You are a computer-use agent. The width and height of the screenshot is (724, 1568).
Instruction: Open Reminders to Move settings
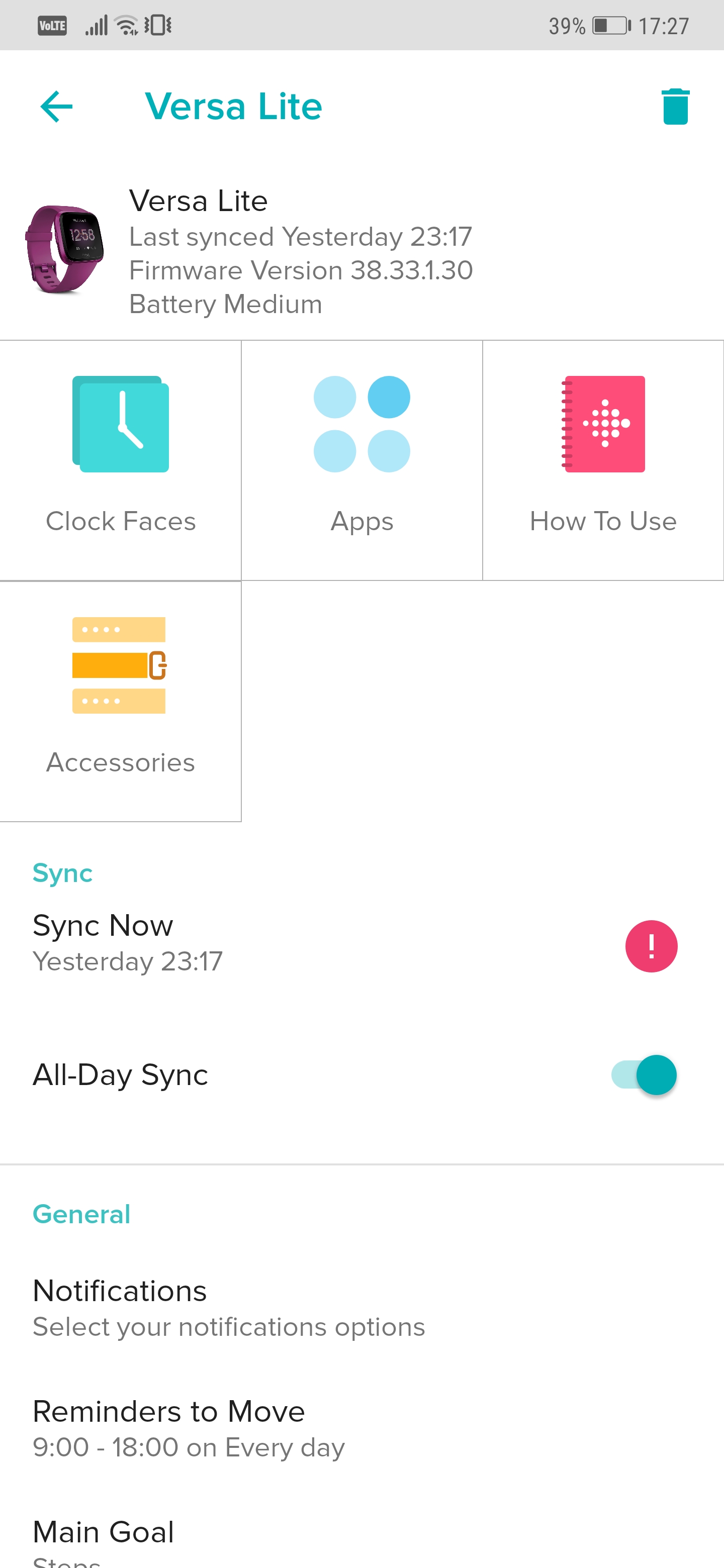pos(361,1428)
